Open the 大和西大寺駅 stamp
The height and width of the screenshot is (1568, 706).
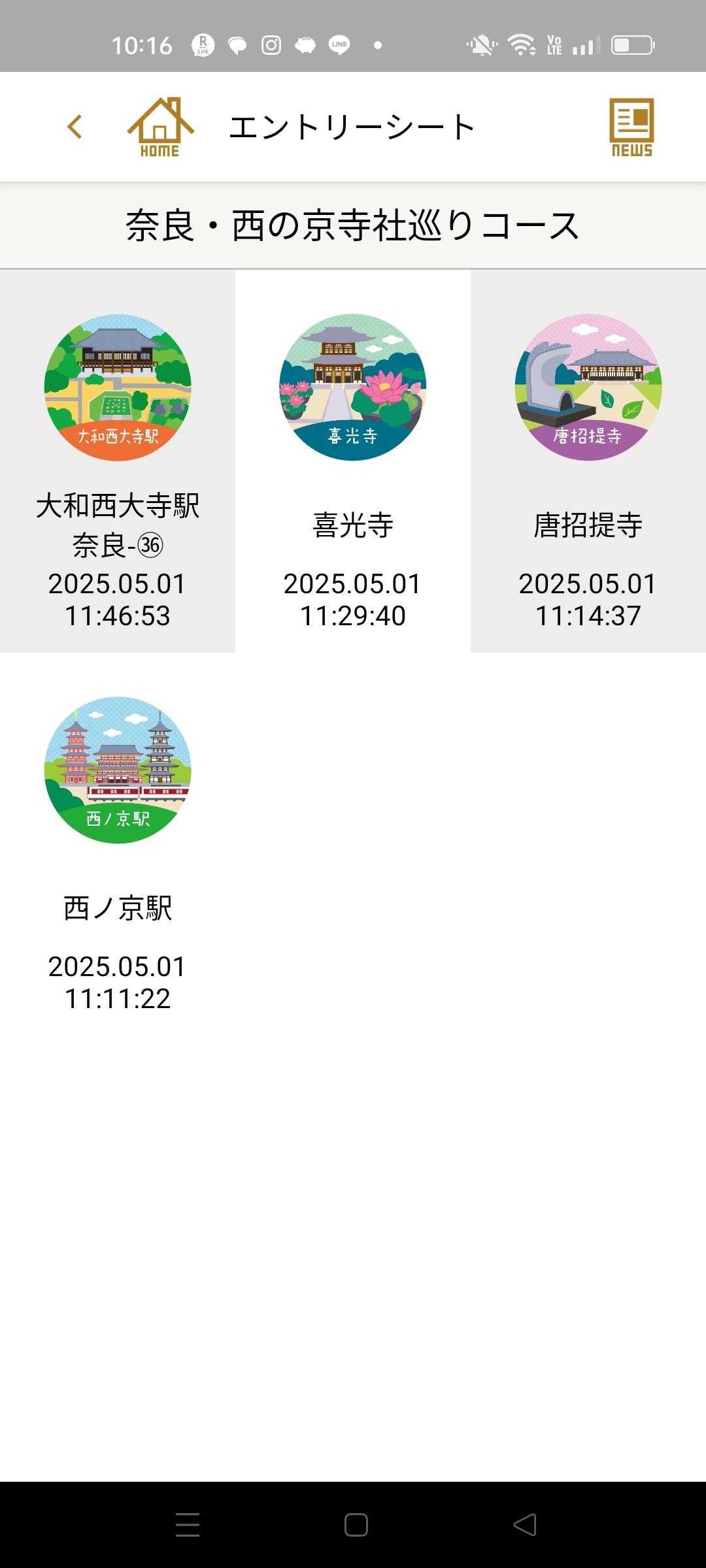point(118,388)
